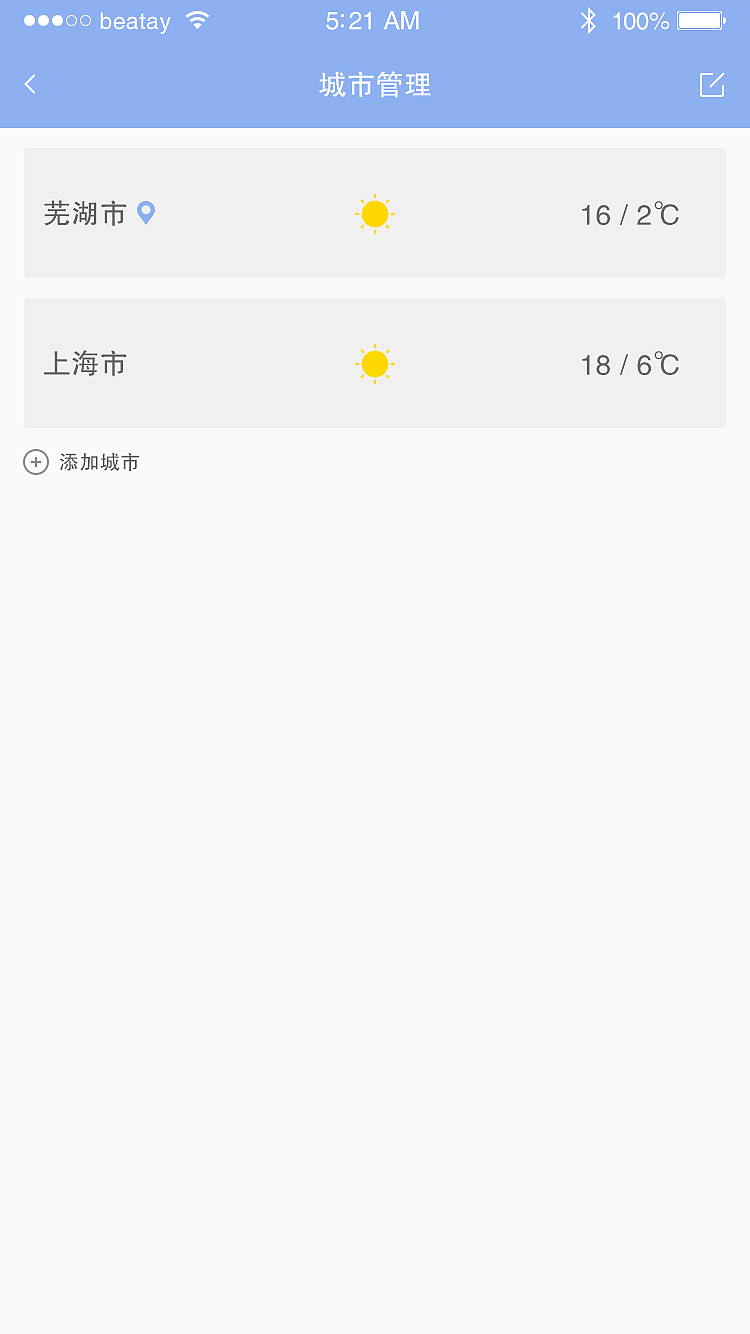The height and width of the screenshot is (1334, 750).
Task: Click the 芜湖市 city name text
Action: point(84,213)
